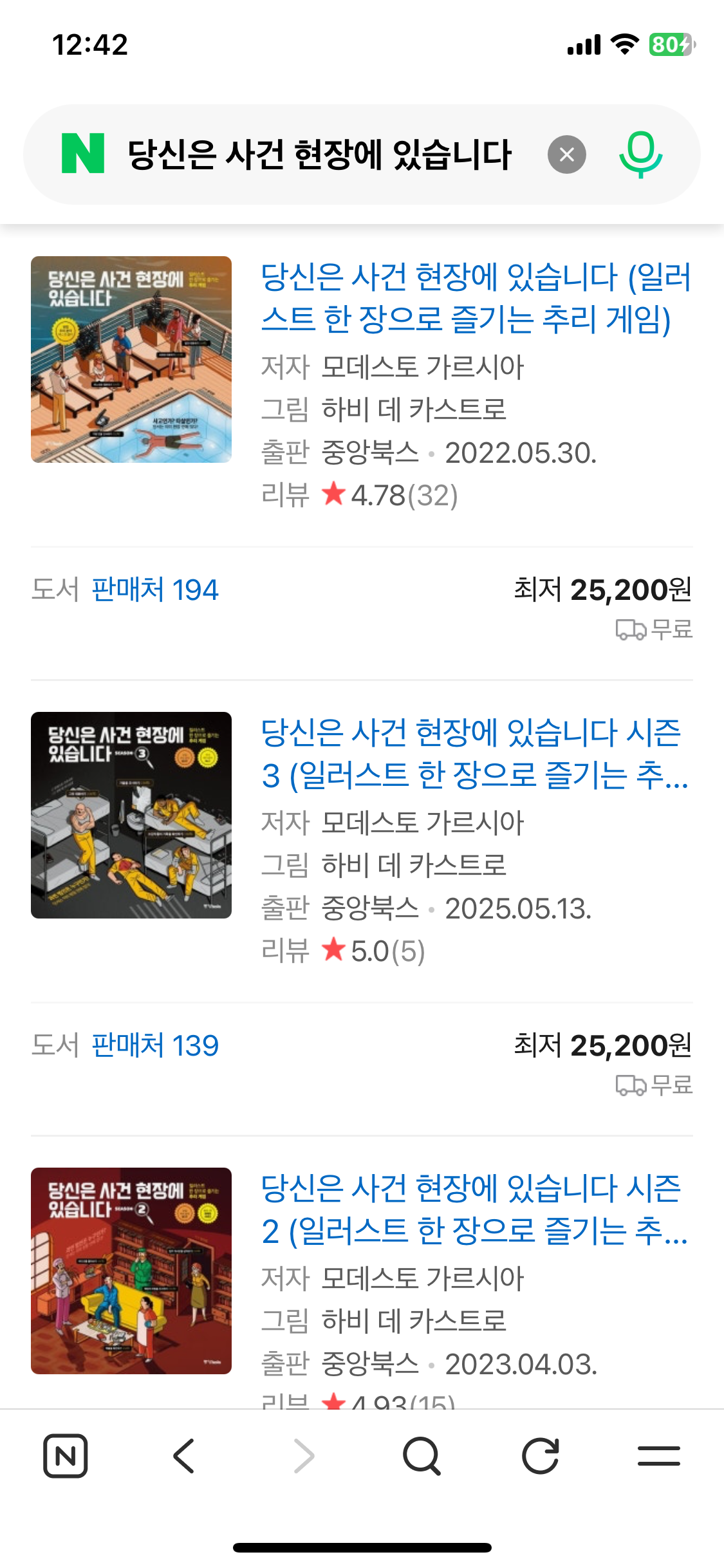Reload the current page

tap(540, 1456)
